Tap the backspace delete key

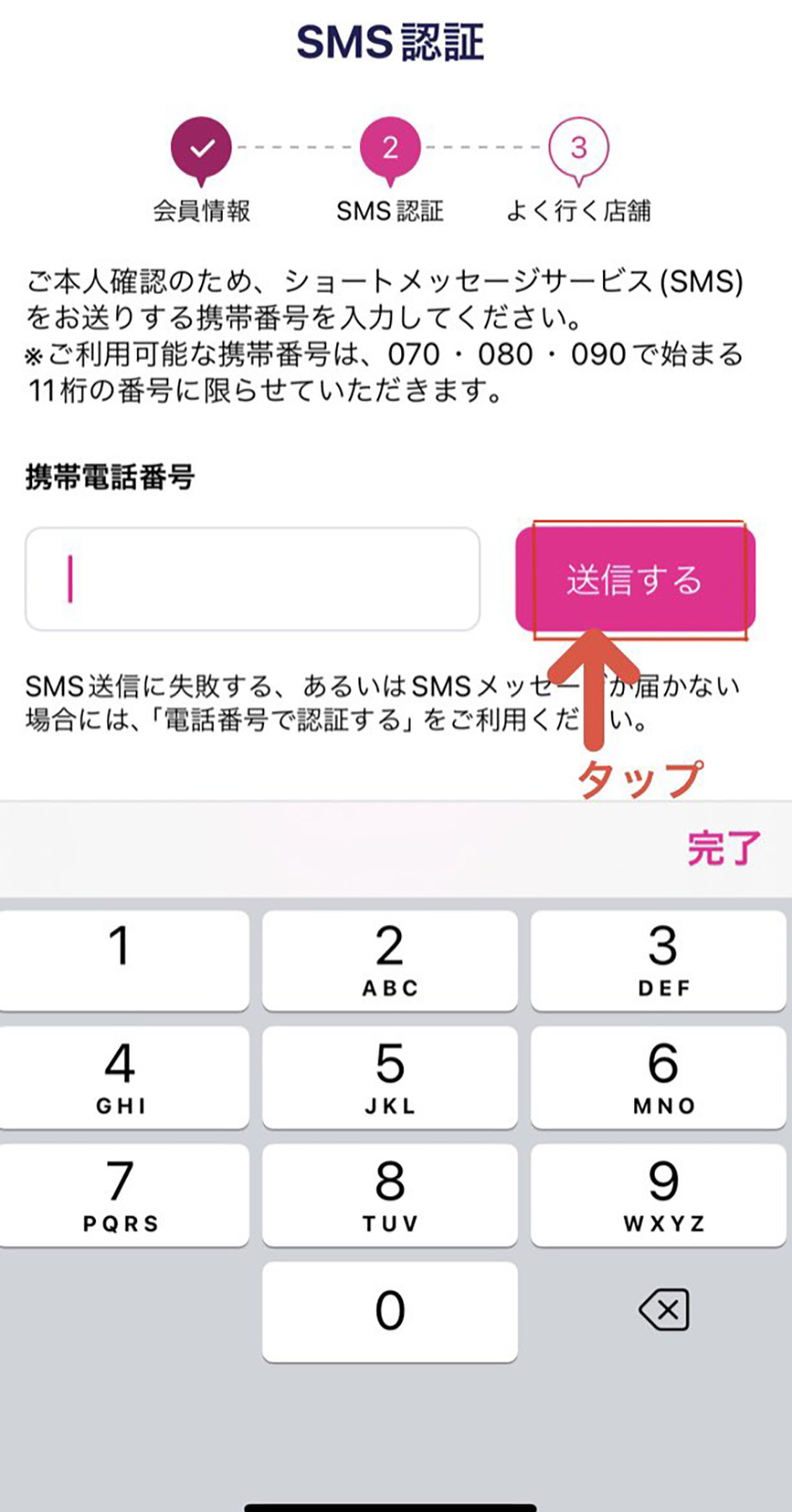point(664,1309)
